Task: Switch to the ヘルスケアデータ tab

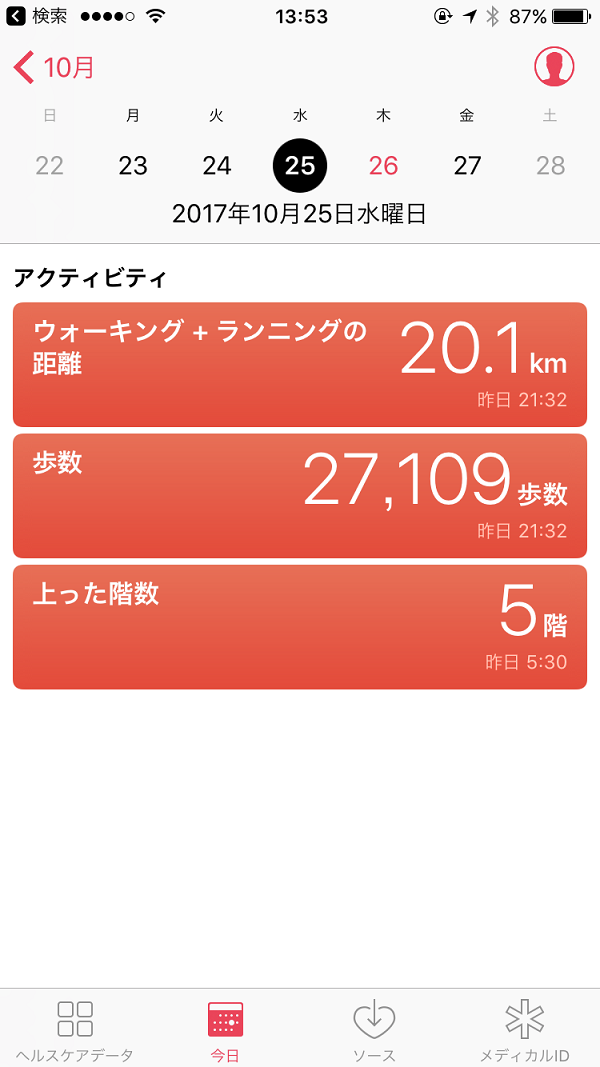Action: coord(75,1030)
